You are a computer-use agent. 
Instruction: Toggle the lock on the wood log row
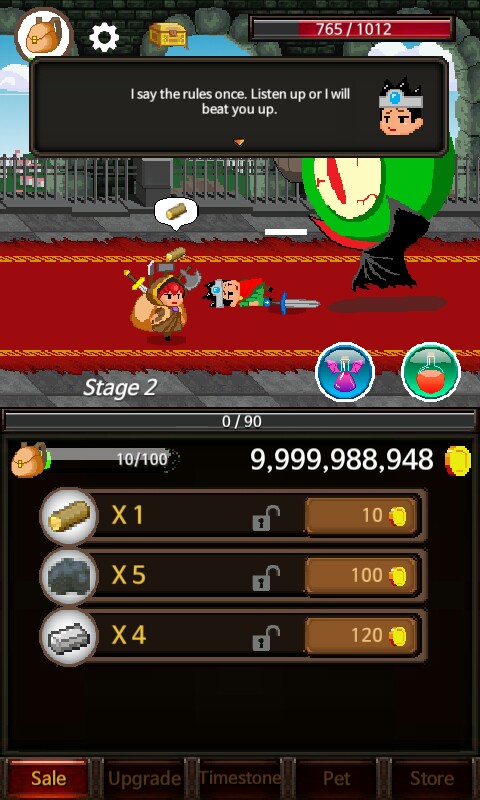[x=266, y=518]
